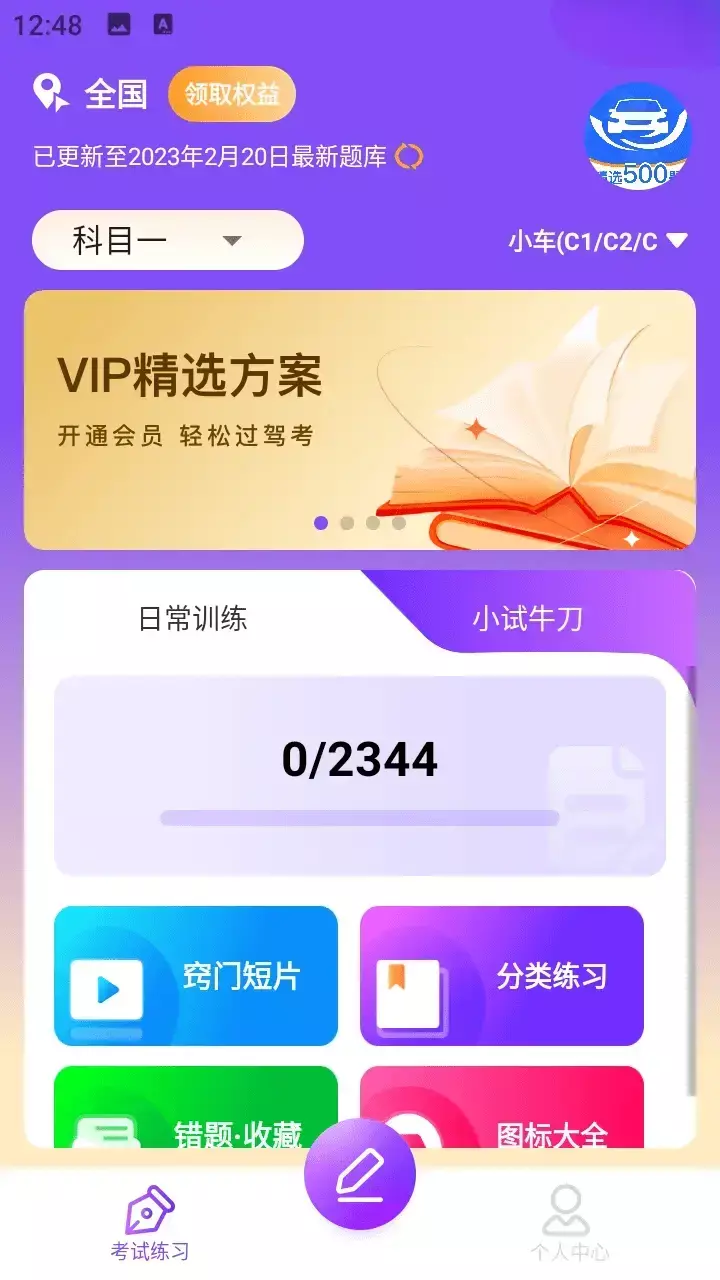The width and height of the screenshot is (720, 1280).
Task: Open 分类练习 practice
Action: click(502, 976)
